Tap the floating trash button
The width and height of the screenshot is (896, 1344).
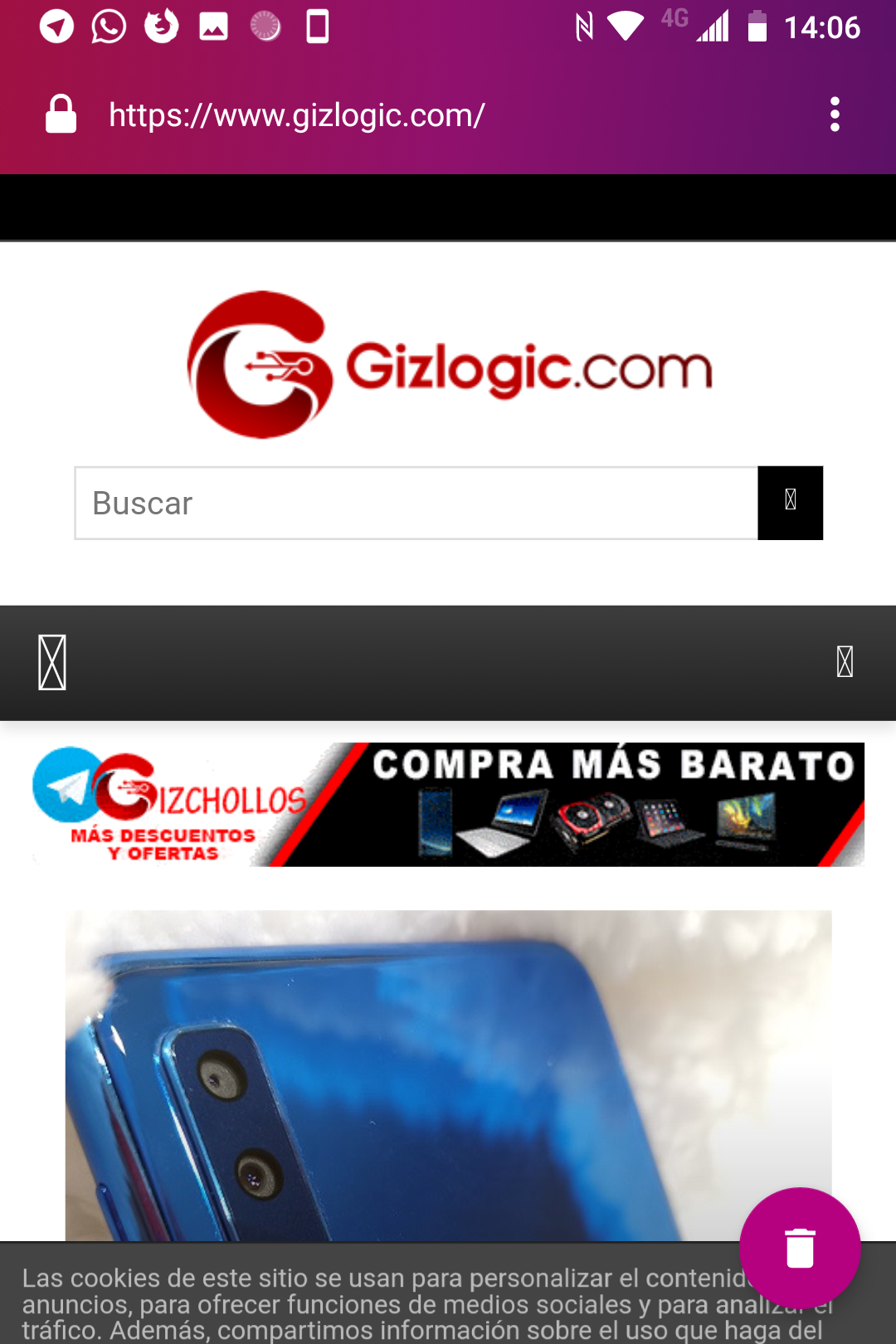click(x=800, y=1247)
